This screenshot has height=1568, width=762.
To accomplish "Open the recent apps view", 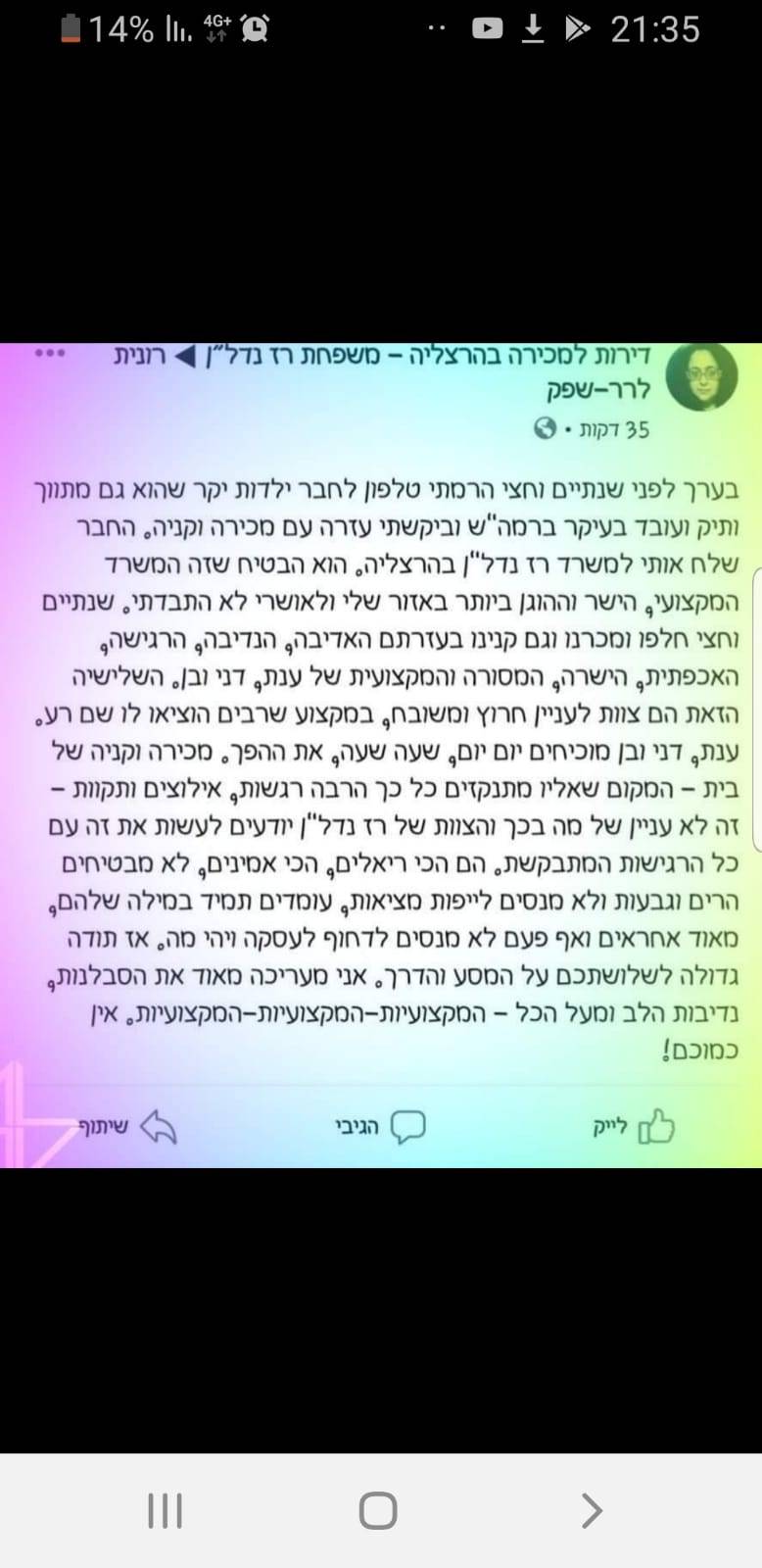I will [x=166, y=1510].
